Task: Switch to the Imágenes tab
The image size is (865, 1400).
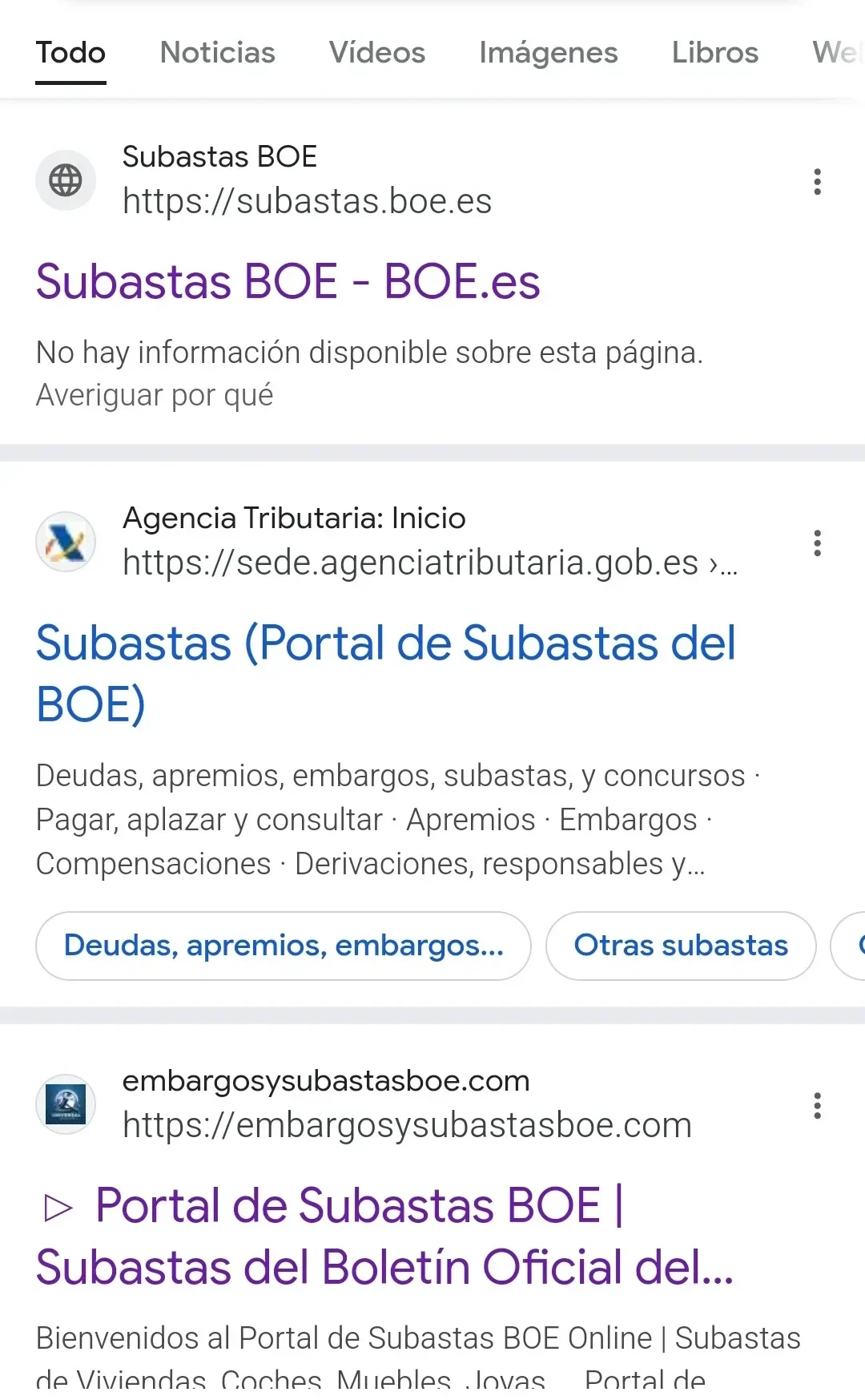Action: (548, 53)
